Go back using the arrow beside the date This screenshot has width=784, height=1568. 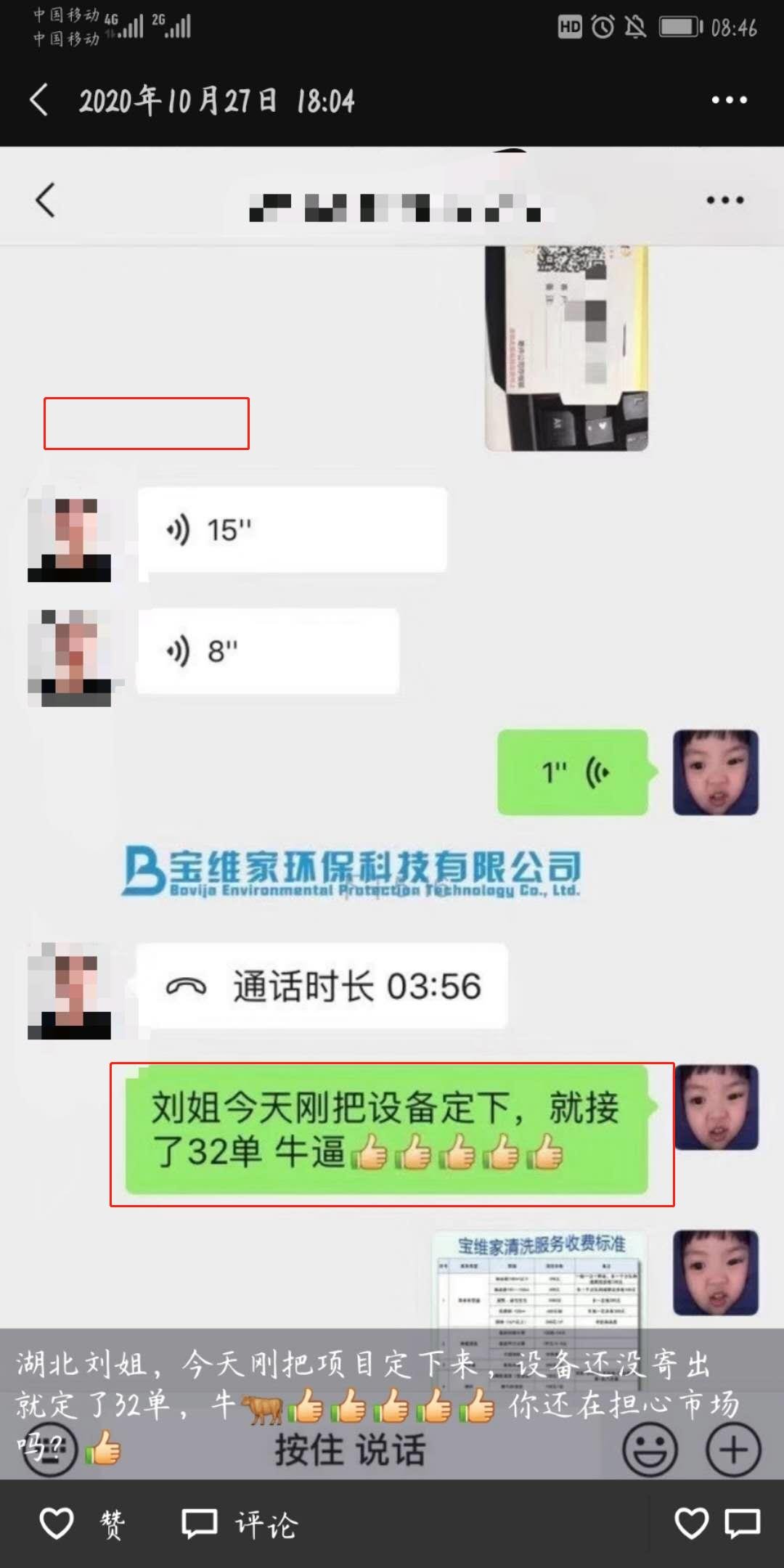[x=40, y=100]
